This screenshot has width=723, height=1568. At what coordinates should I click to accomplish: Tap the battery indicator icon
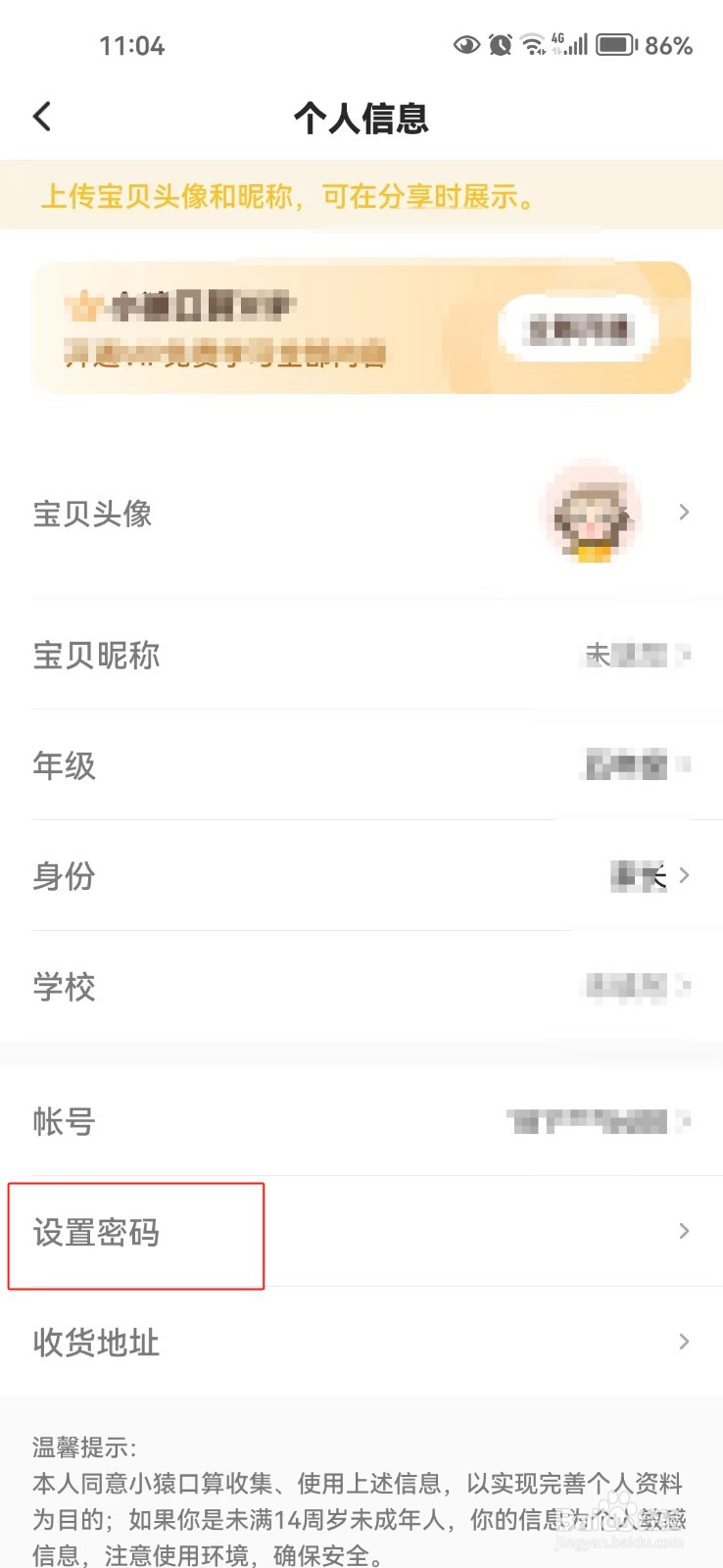(x=615, y=44)
